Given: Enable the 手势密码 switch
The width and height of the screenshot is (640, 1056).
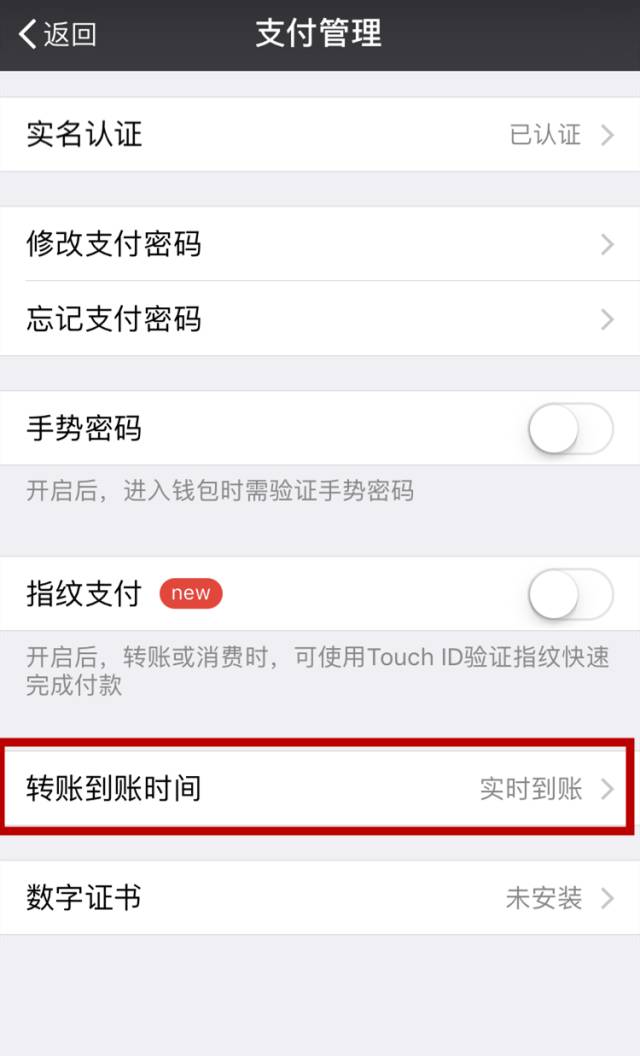Looking at the screenshot, I should point(570,429).
